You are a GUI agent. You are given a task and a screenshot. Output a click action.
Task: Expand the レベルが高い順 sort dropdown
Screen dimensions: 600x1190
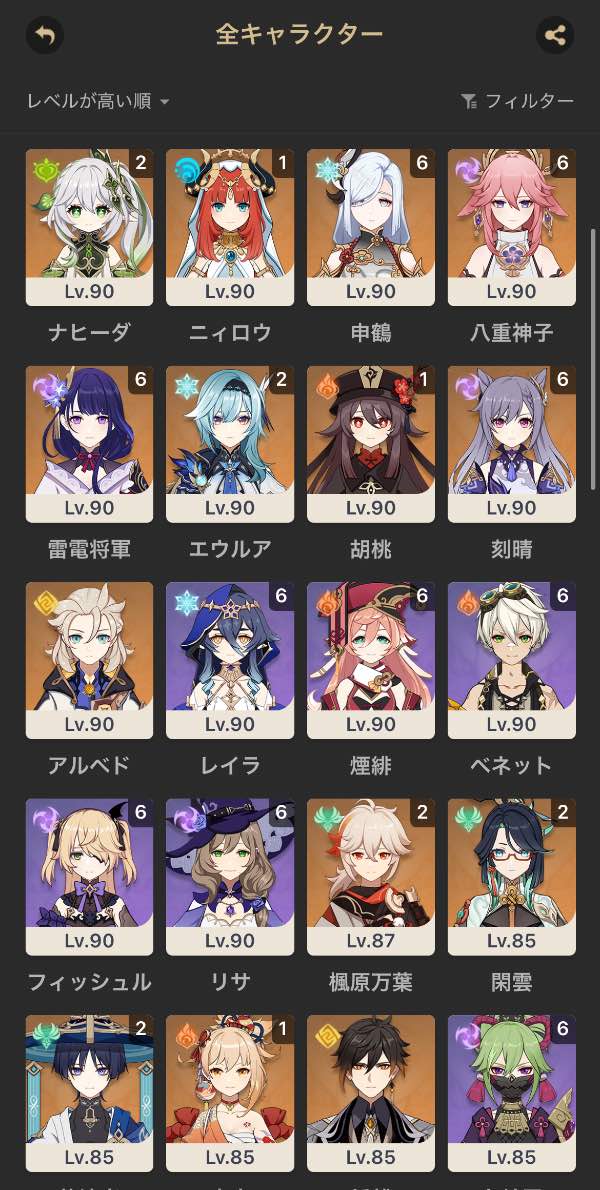98,101
